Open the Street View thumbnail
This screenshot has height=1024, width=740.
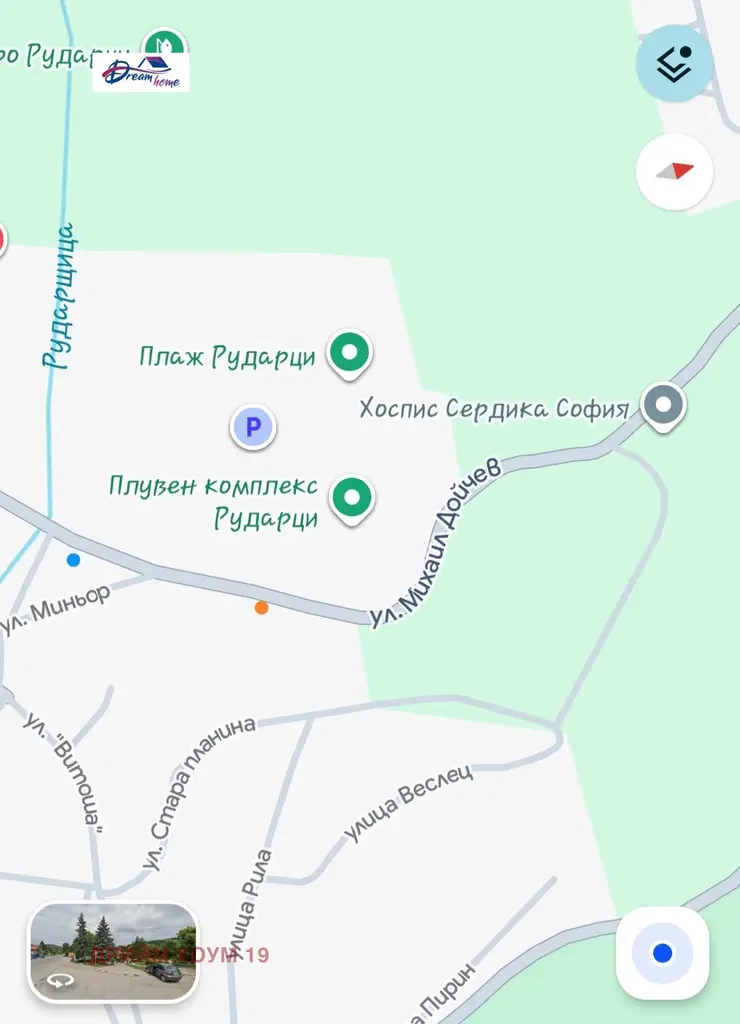coord(113,952)
